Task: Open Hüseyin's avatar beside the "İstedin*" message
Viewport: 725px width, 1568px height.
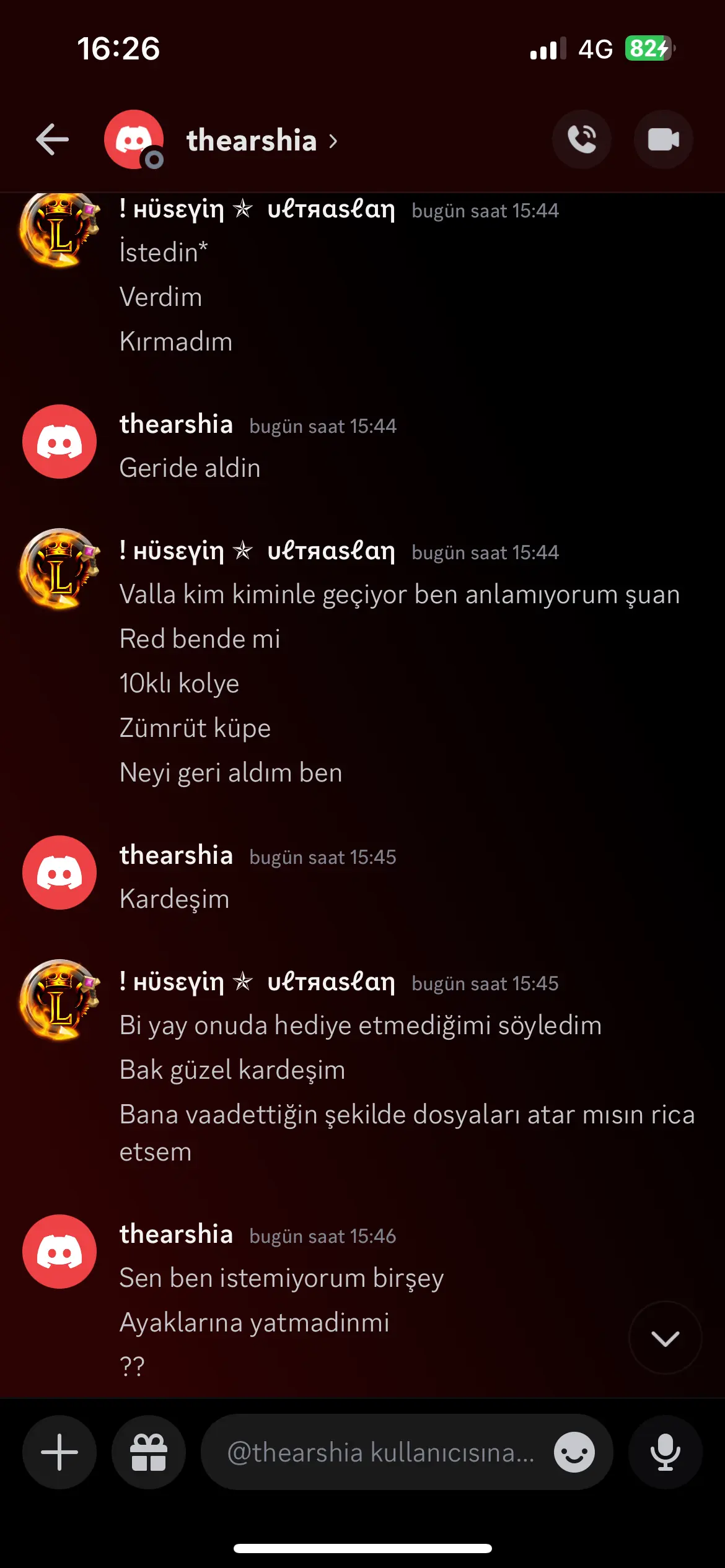Action: tap(59, 230)
